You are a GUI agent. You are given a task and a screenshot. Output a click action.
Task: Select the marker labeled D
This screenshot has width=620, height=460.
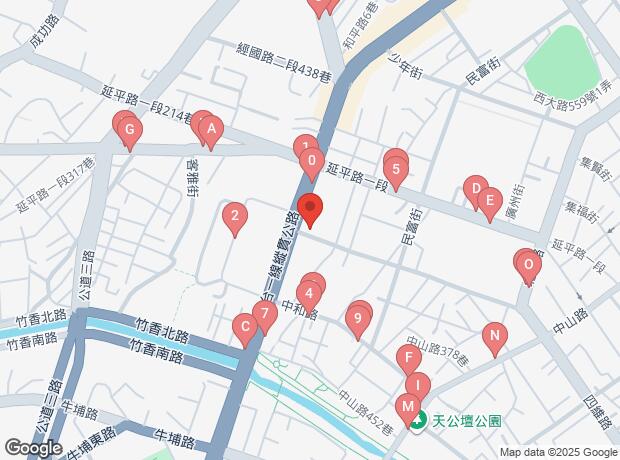click(x=475, y=188)
